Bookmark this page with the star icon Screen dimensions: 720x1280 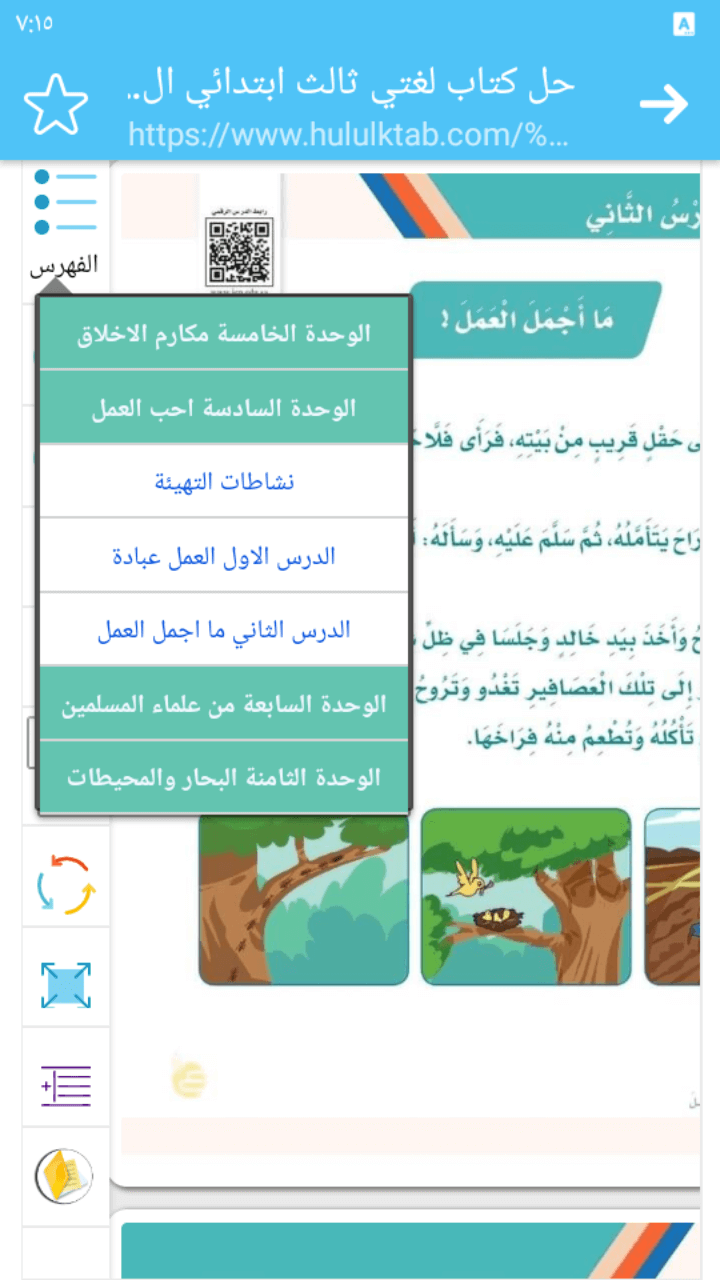[x=56, y=104]
